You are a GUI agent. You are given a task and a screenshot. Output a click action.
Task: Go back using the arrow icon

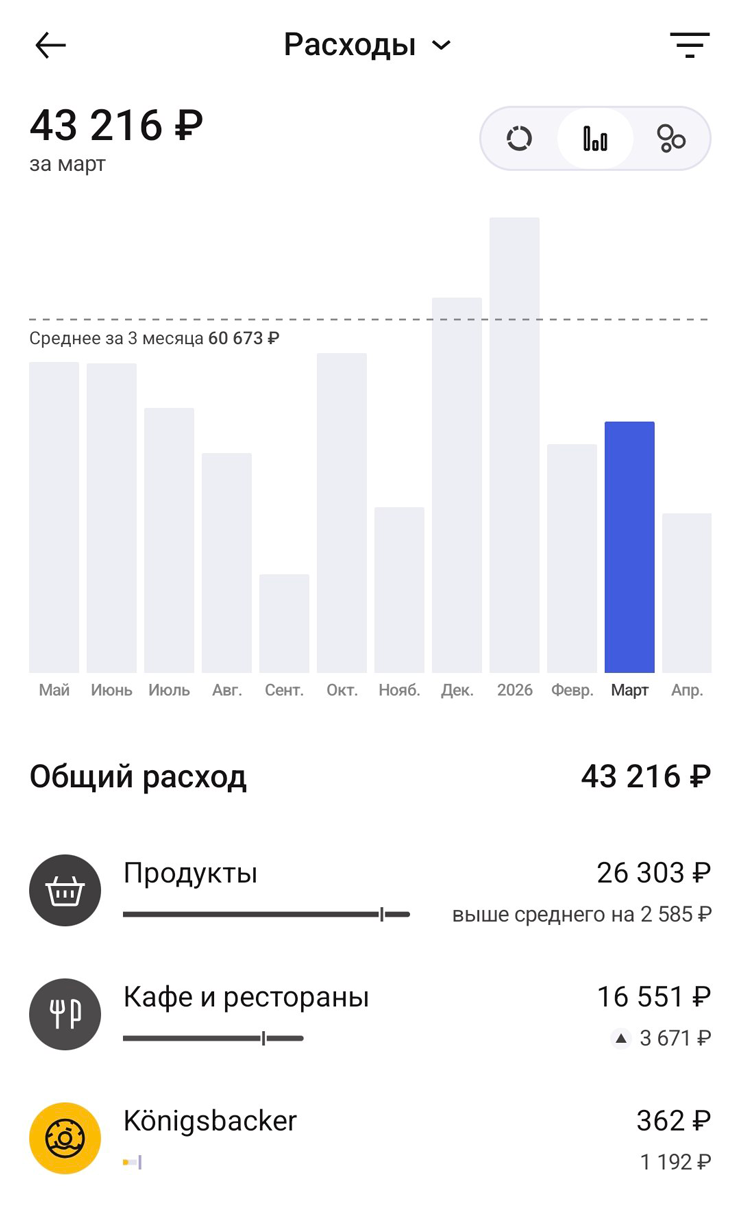pos(50,45)
